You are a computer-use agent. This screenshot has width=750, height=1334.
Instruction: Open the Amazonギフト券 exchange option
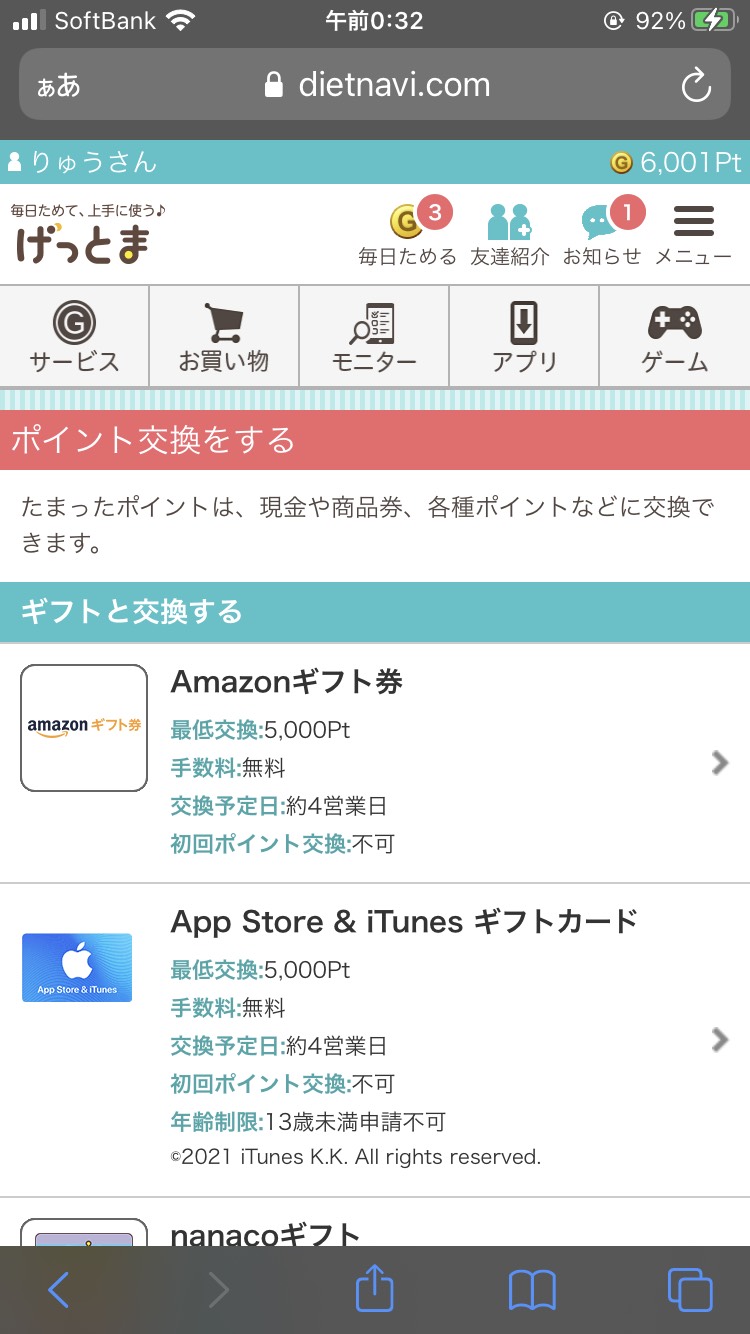(x=375, y=763)
